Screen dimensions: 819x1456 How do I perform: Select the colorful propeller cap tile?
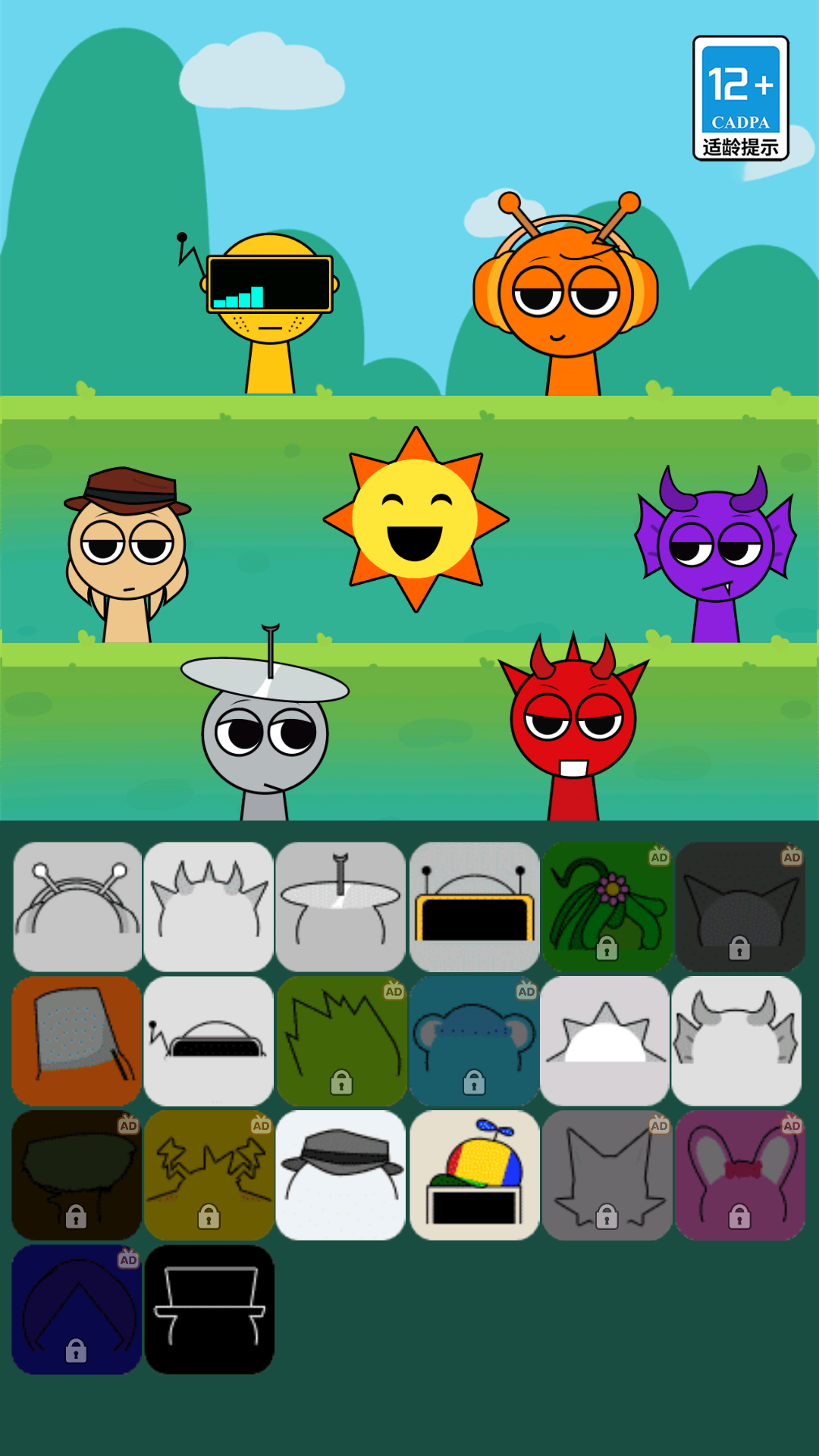click(x=475, y=1175)
